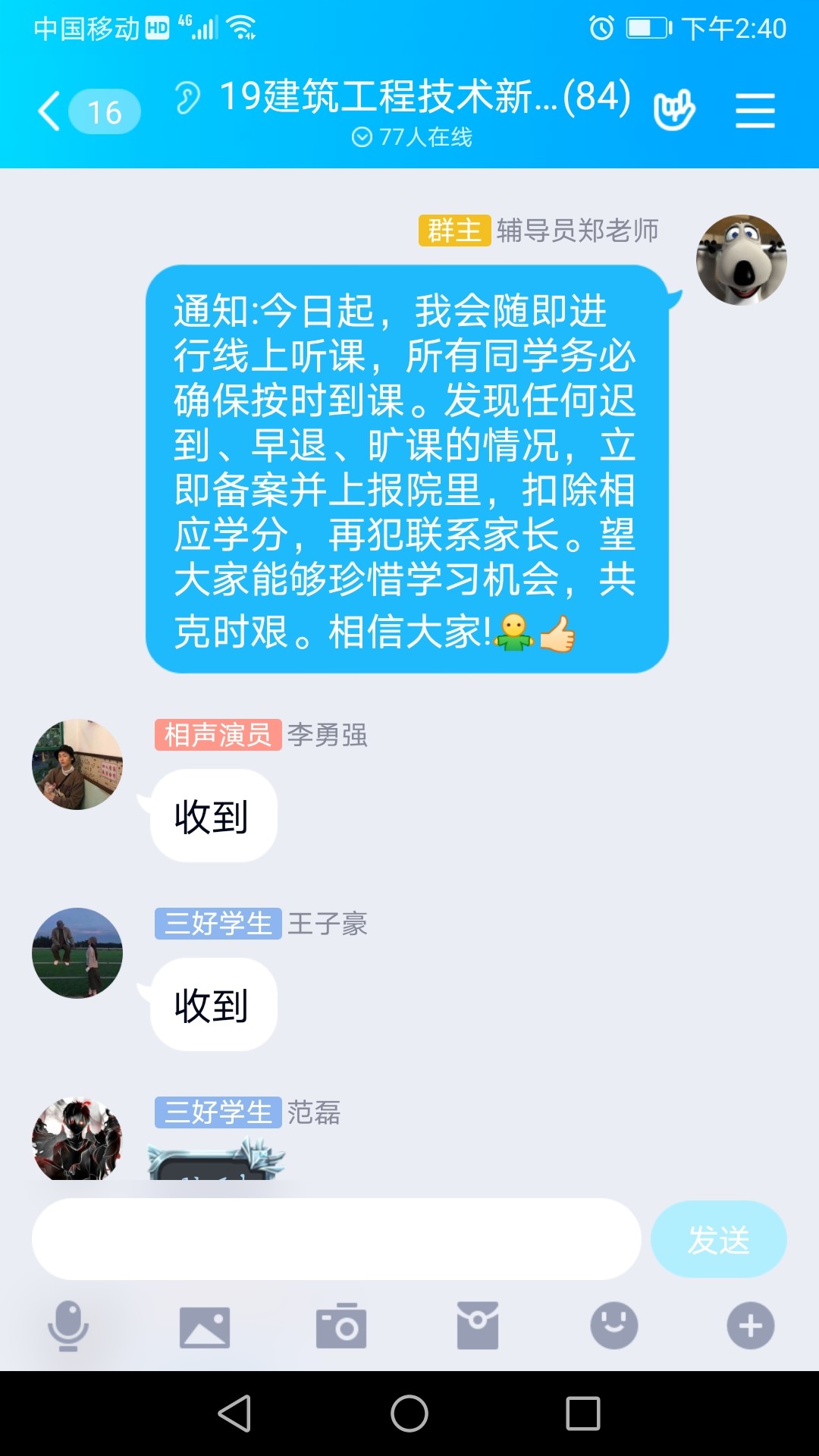The height and width of the screenshot is (1456, 819).
Task: Open the emoji sticker panel
Action: pos(614,1326)
